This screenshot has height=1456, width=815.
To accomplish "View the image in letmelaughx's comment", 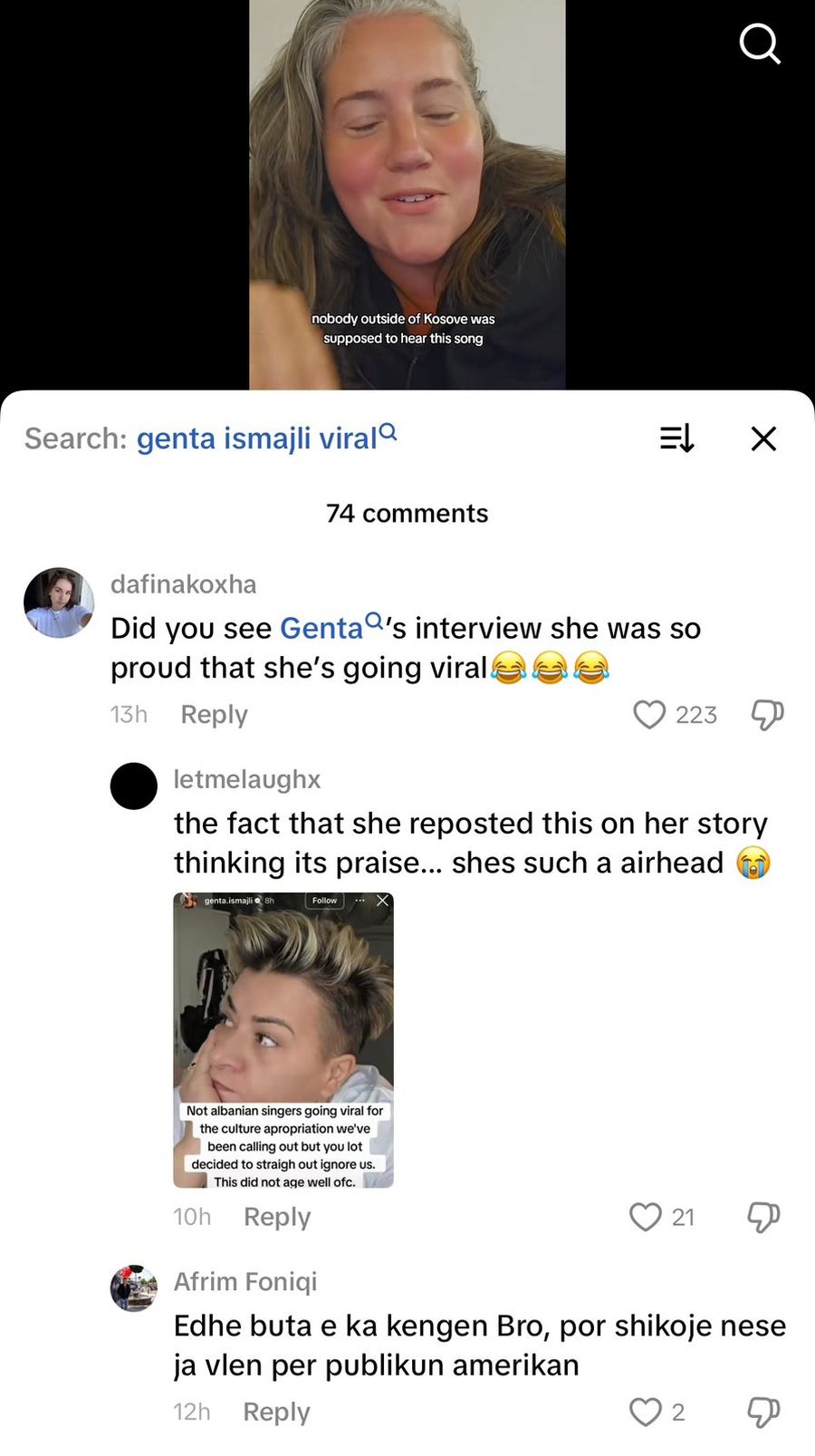I will pyautogui.click(x=283, y=1039).
